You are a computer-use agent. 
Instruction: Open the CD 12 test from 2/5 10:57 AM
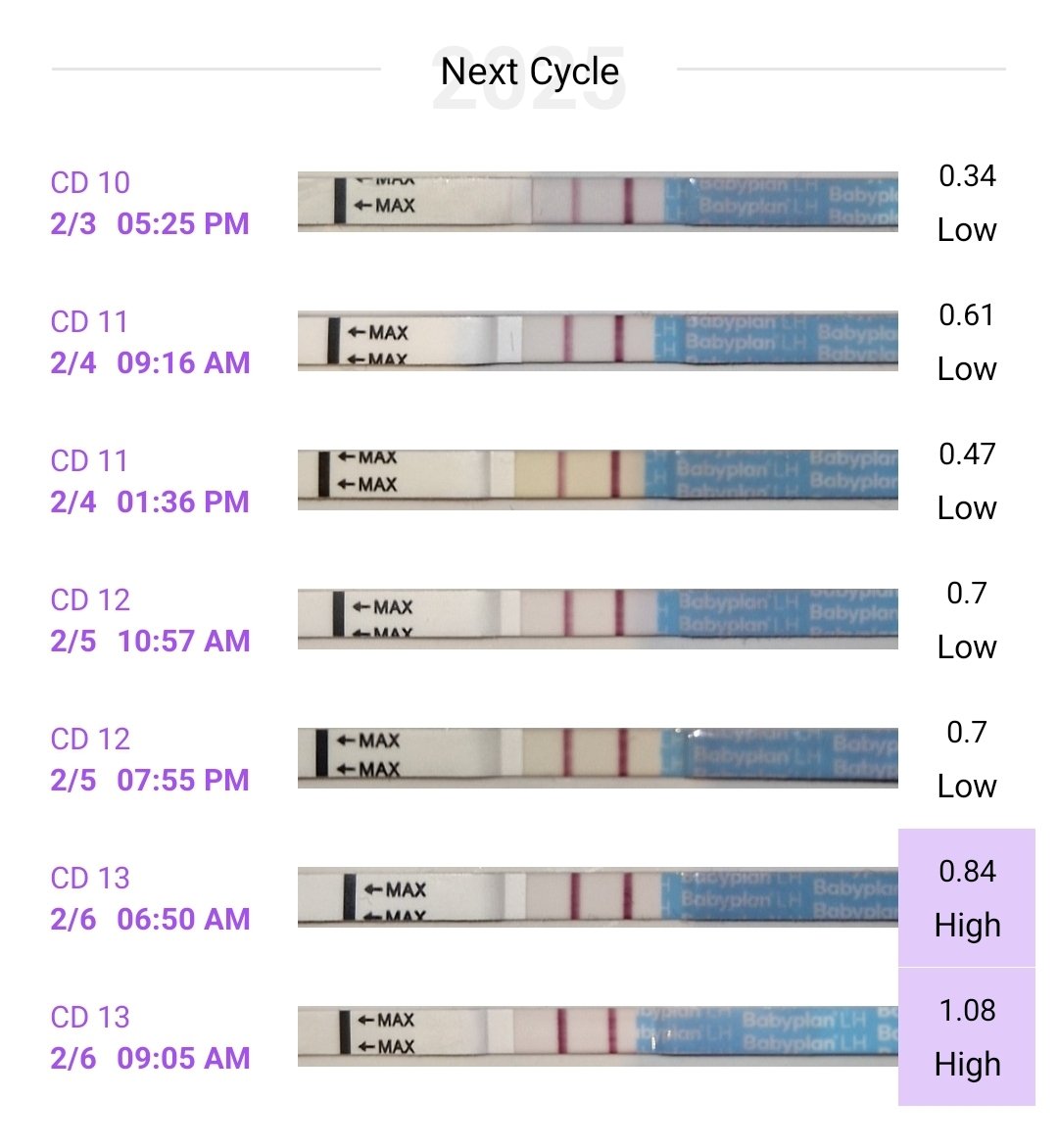click(x=598, y=620)
